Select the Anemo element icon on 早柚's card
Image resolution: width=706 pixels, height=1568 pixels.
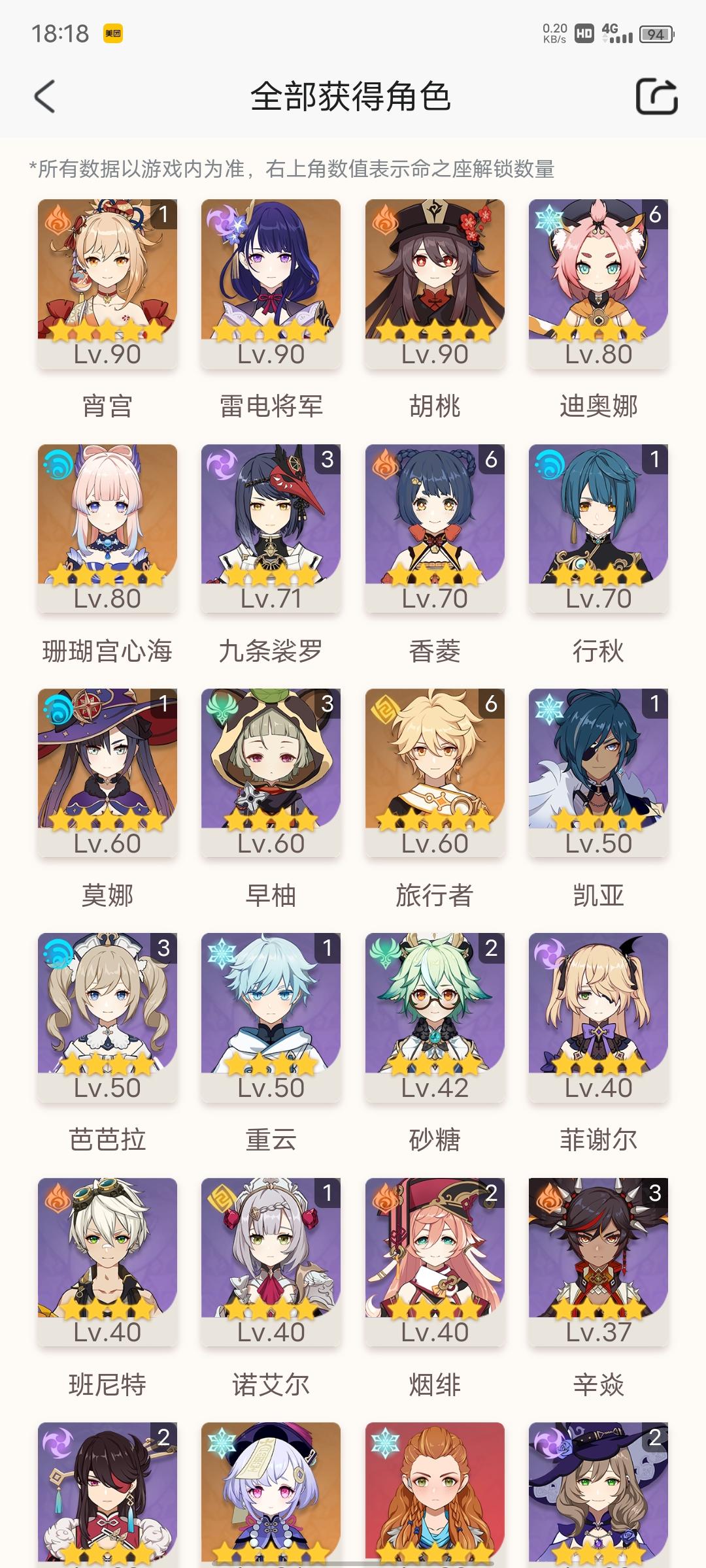pyautogui.click(x=223, y=711)
